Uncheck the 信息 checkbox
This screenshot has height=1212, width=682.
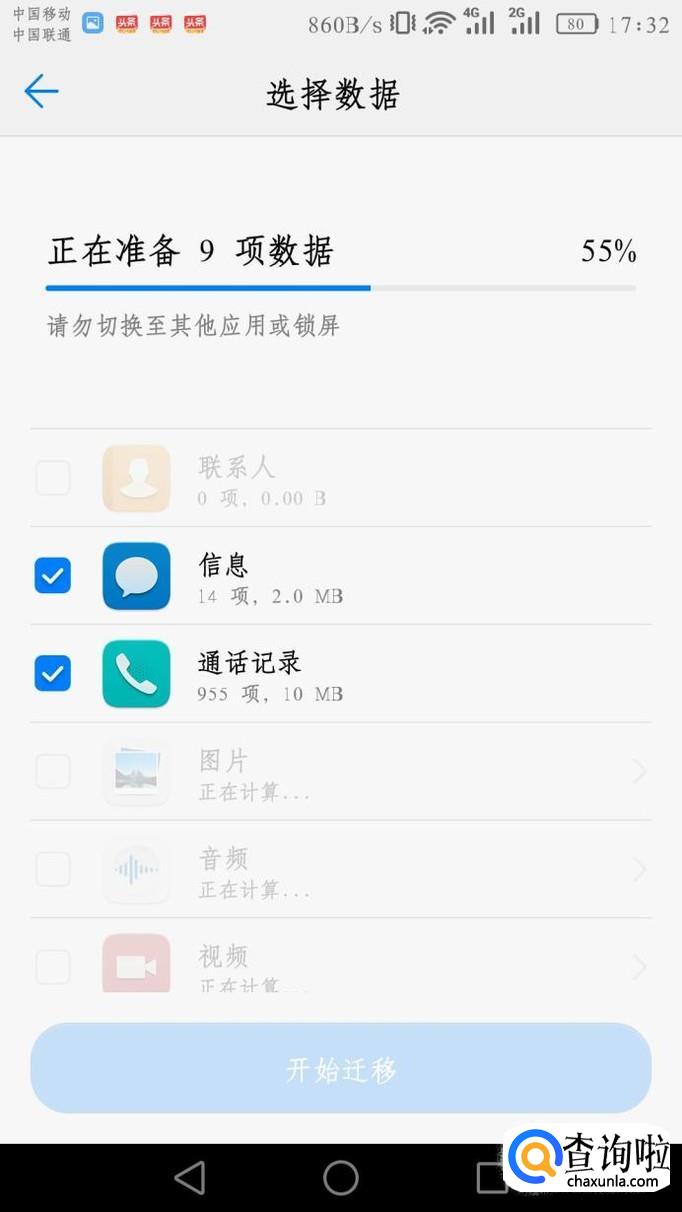[53, 576]
